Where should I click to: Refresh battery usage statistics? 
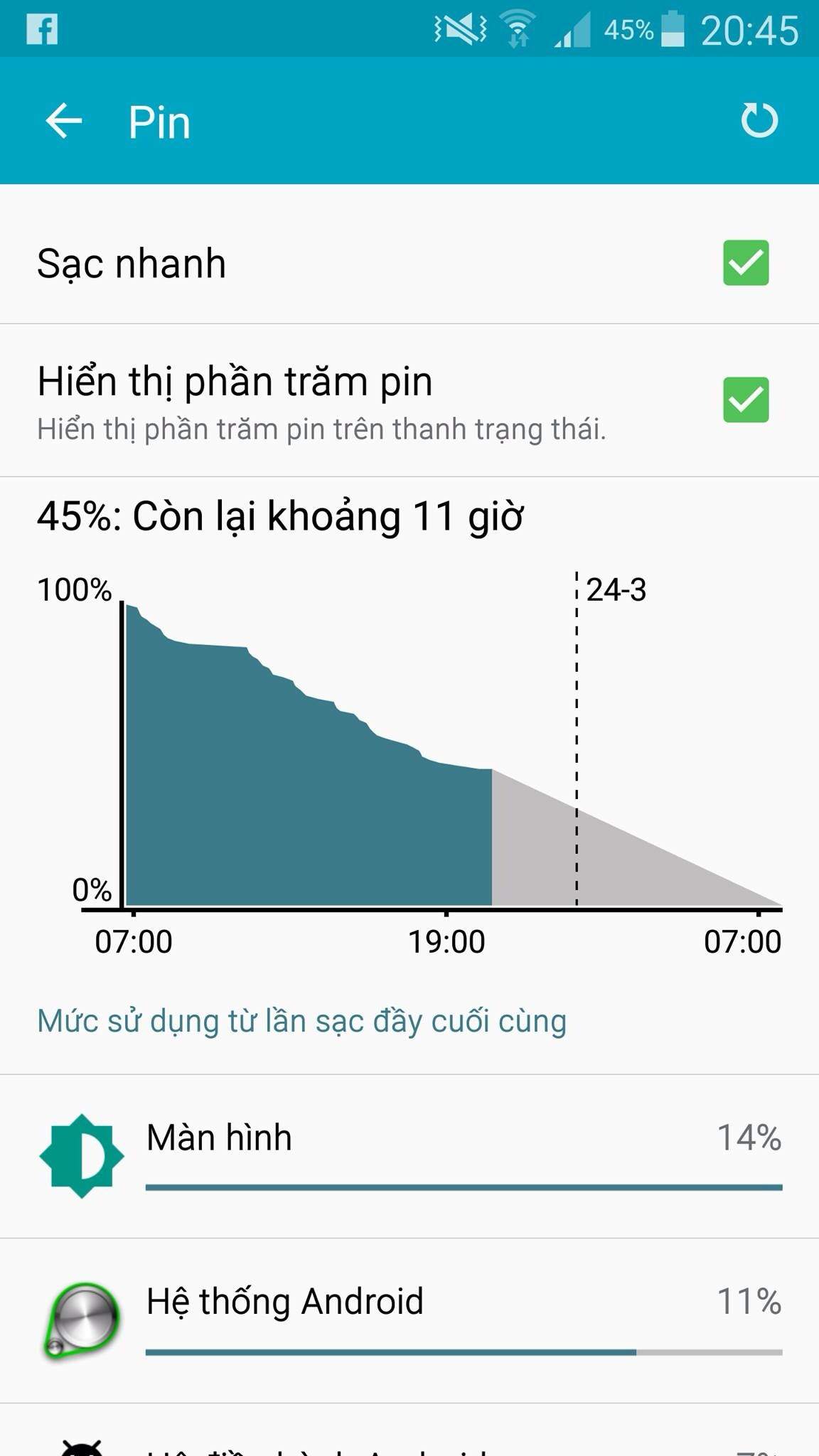[x=759, y=120]
